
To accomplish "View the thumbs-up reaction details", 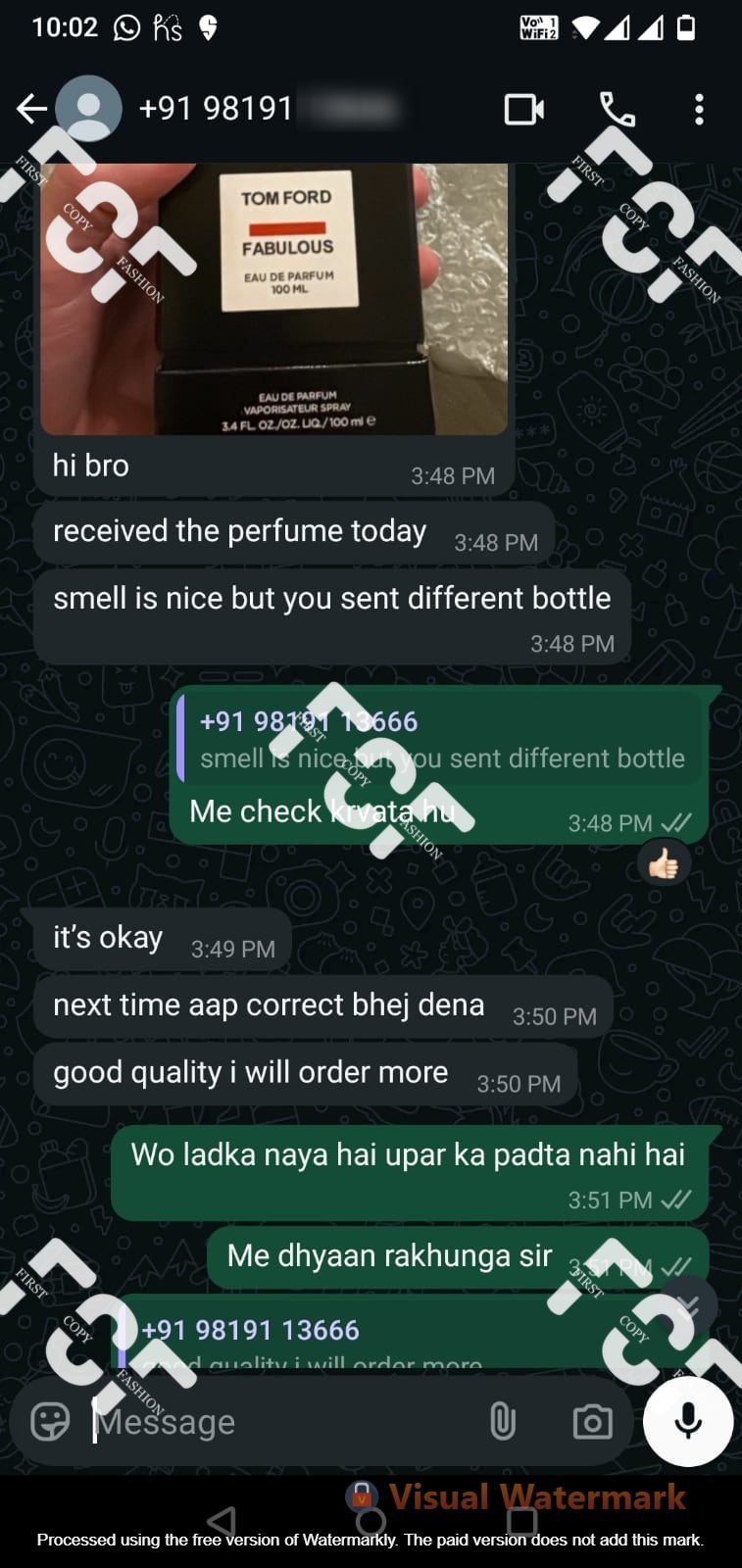I will coord(664,864).
